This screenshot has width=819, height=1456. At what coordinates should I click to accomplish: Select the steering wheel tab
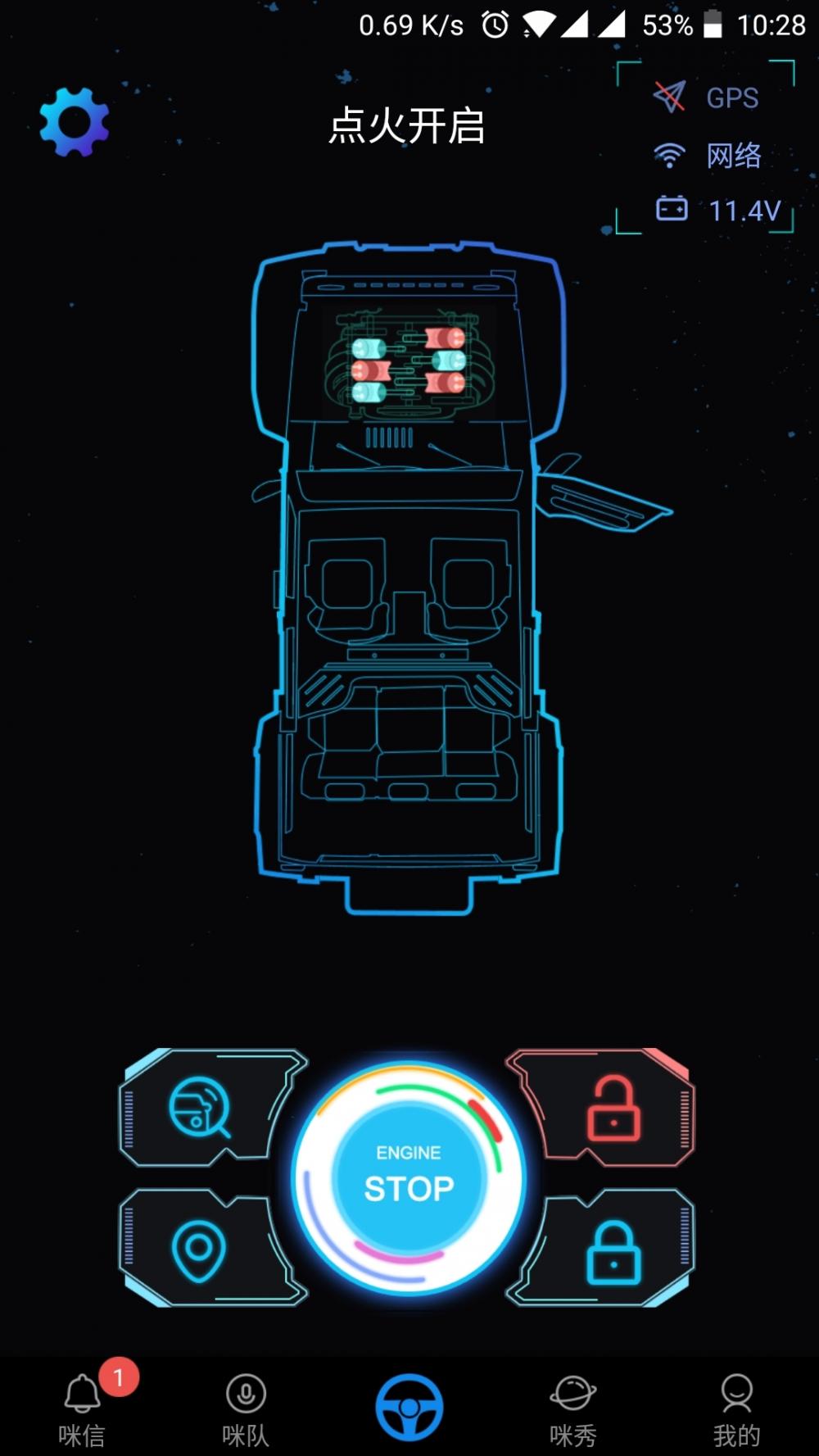409,1407
